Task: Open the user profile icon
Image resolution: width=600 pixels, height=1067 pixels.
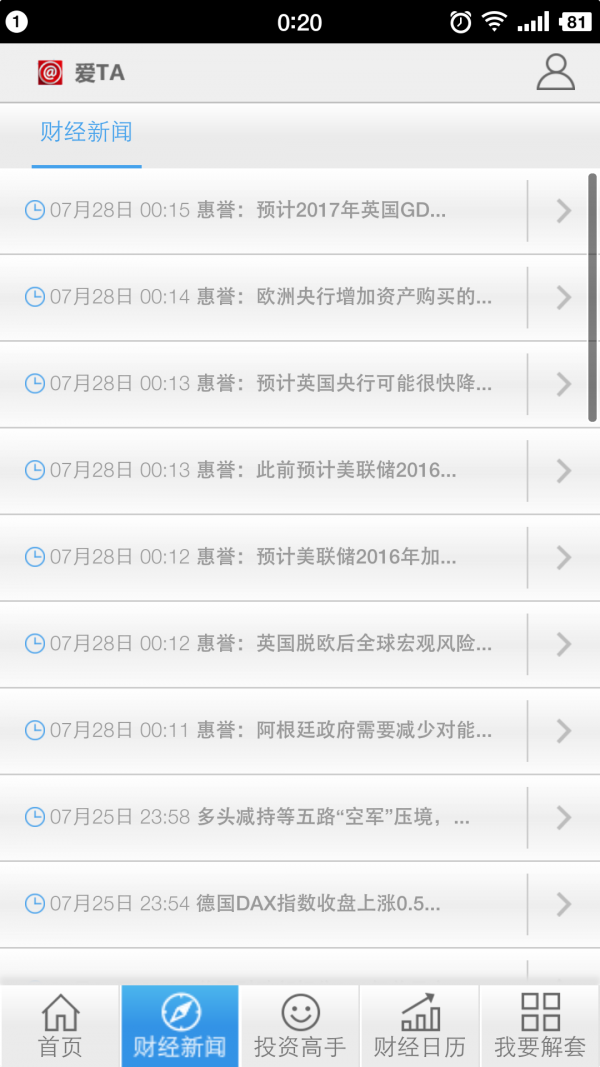Action: tap(555, 72)
